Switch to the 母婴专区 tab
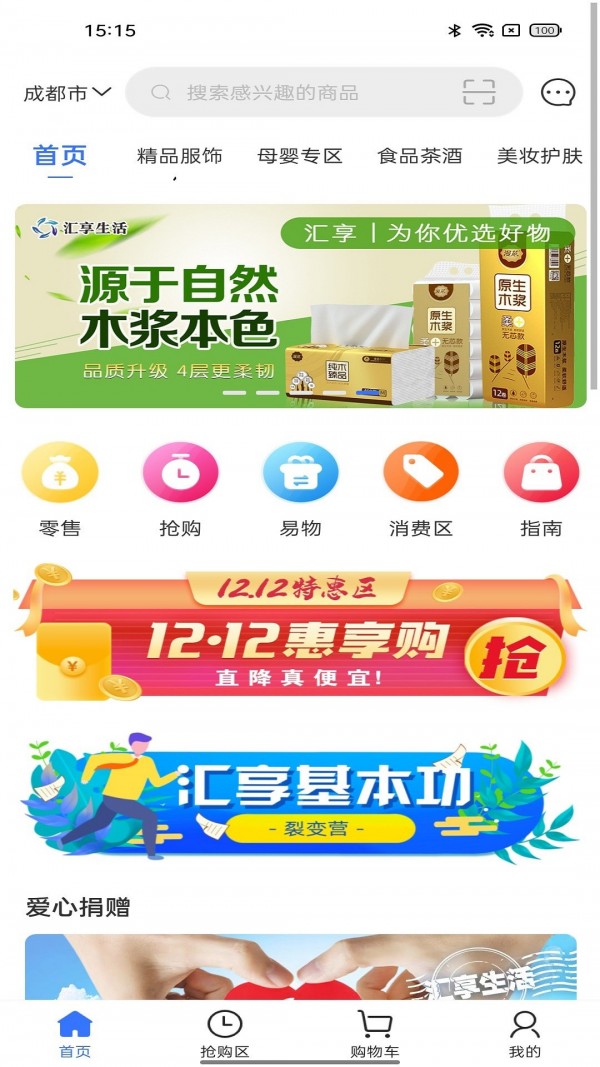600x1067 pixels. (x=299, y=156)
